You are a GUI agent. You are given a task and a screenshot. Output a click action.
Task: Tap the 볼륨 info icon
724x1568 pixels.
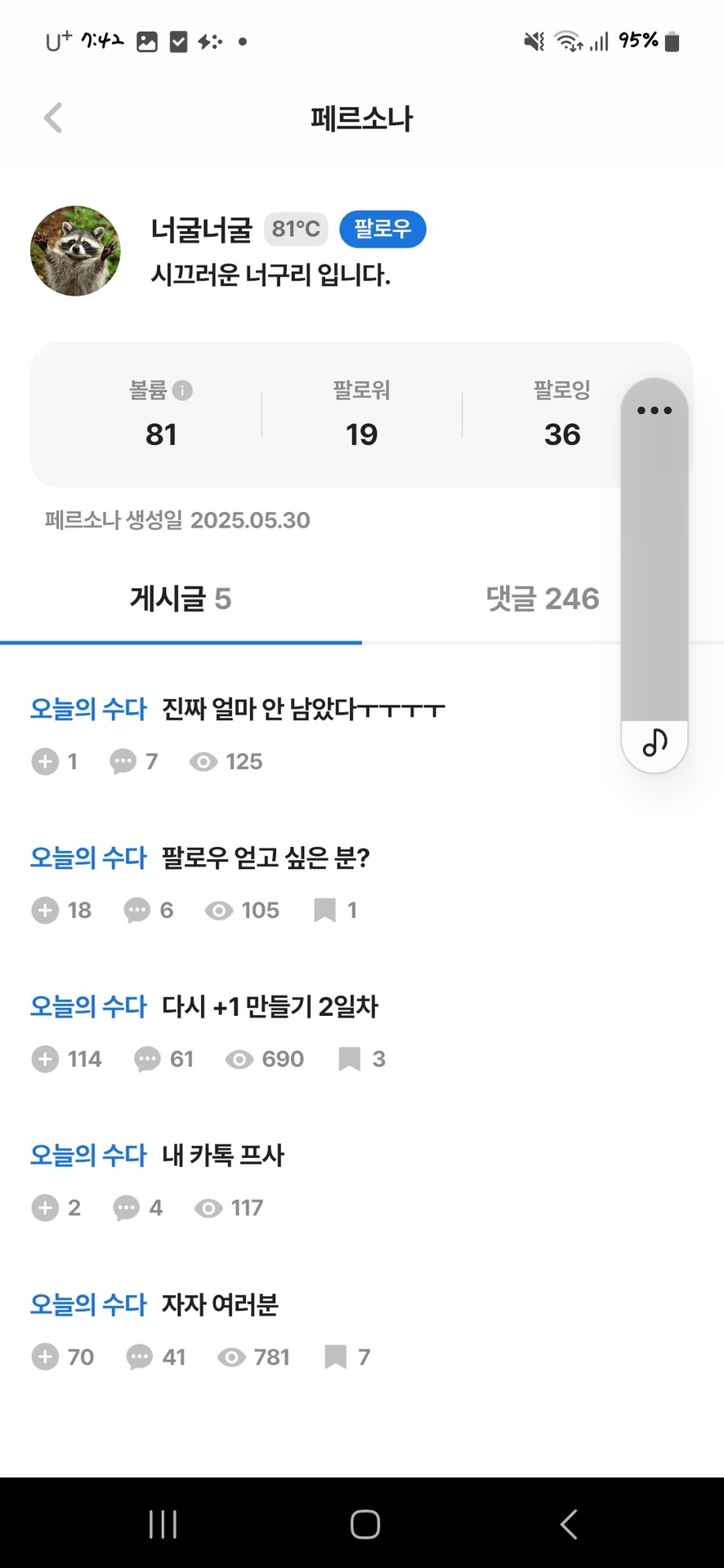(183, 390)
